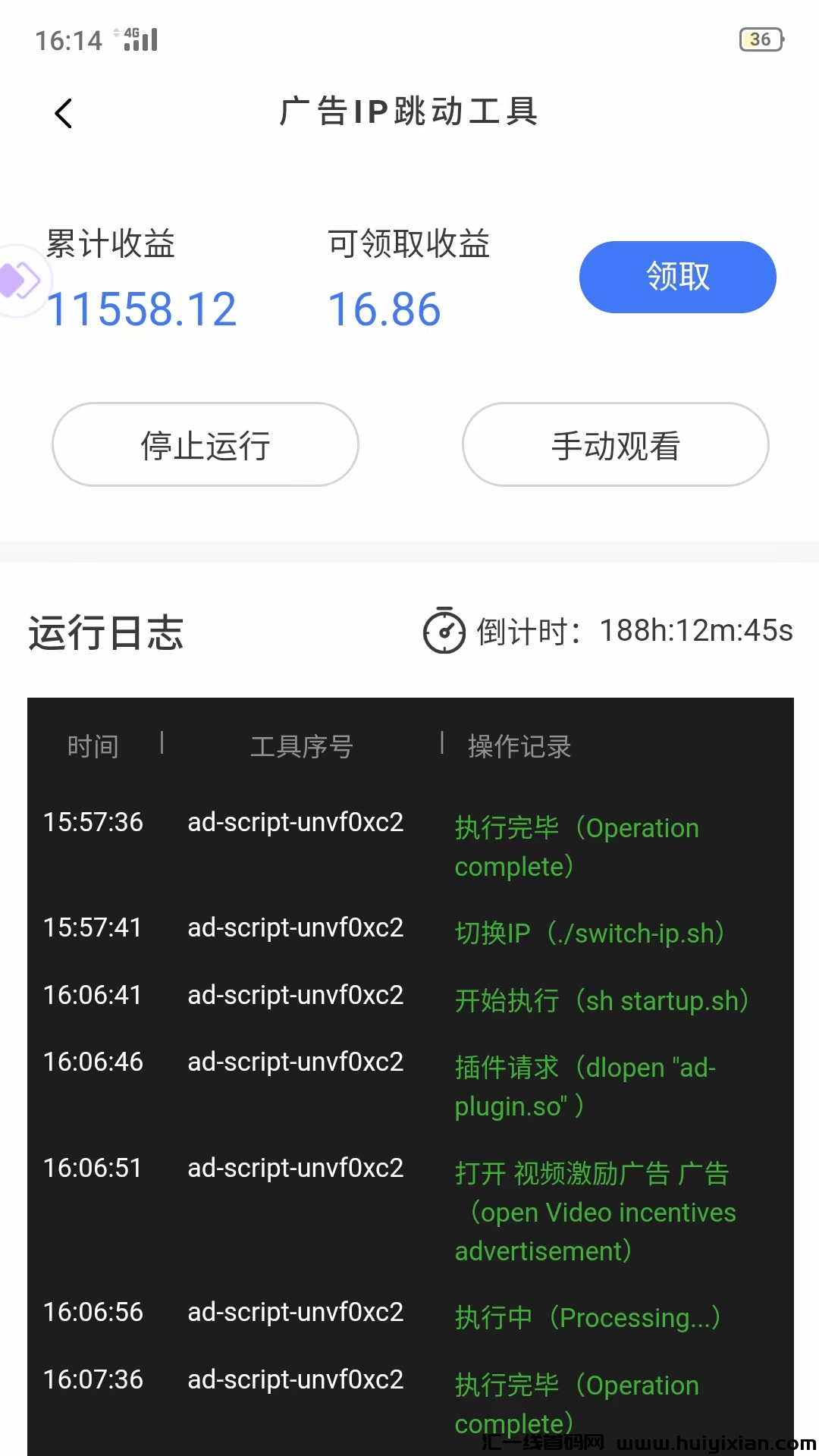Select the 操作记录 column header
The image size is (819, 1456).
[519, 746]
